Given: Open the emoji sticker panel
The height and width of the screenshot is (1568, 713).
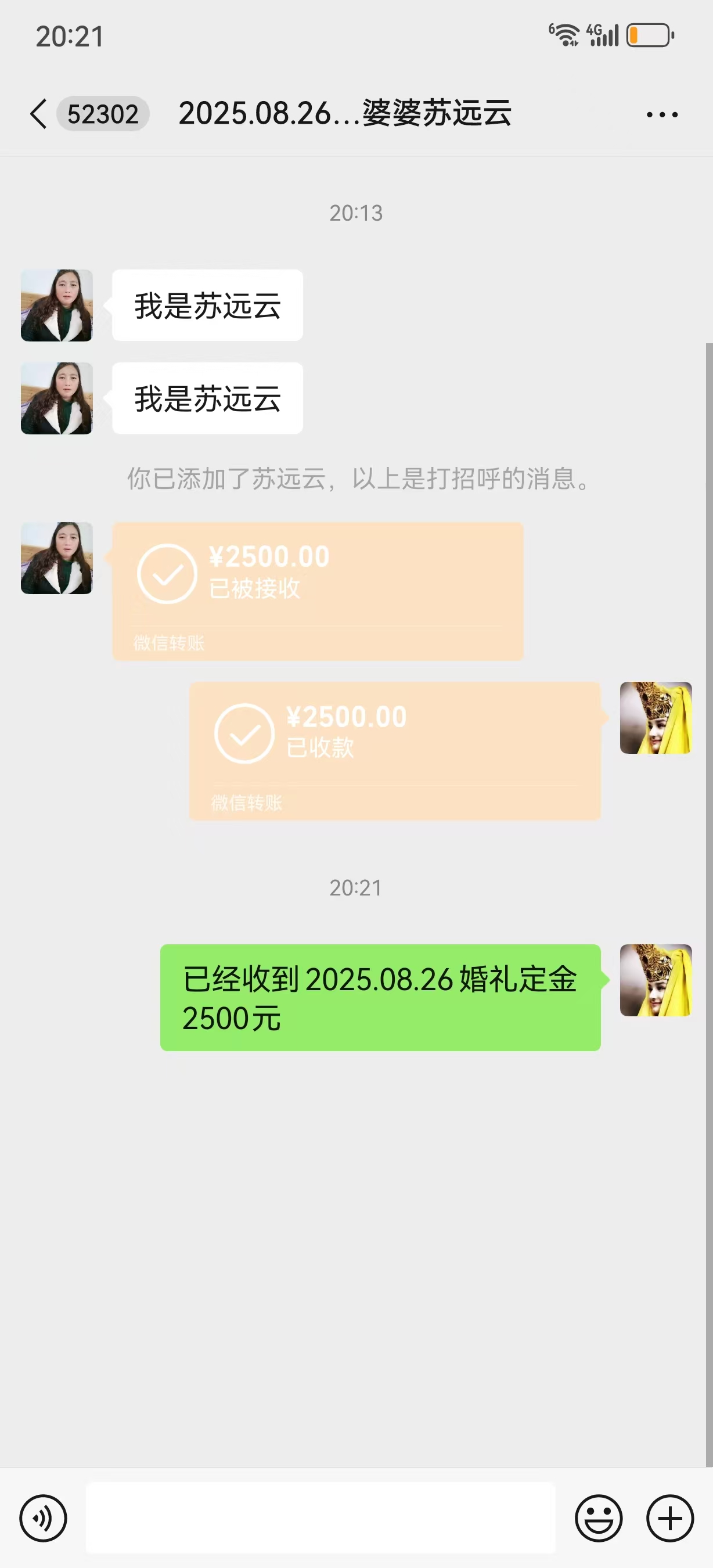Looking at the screenshot, I should [599, 1518].
